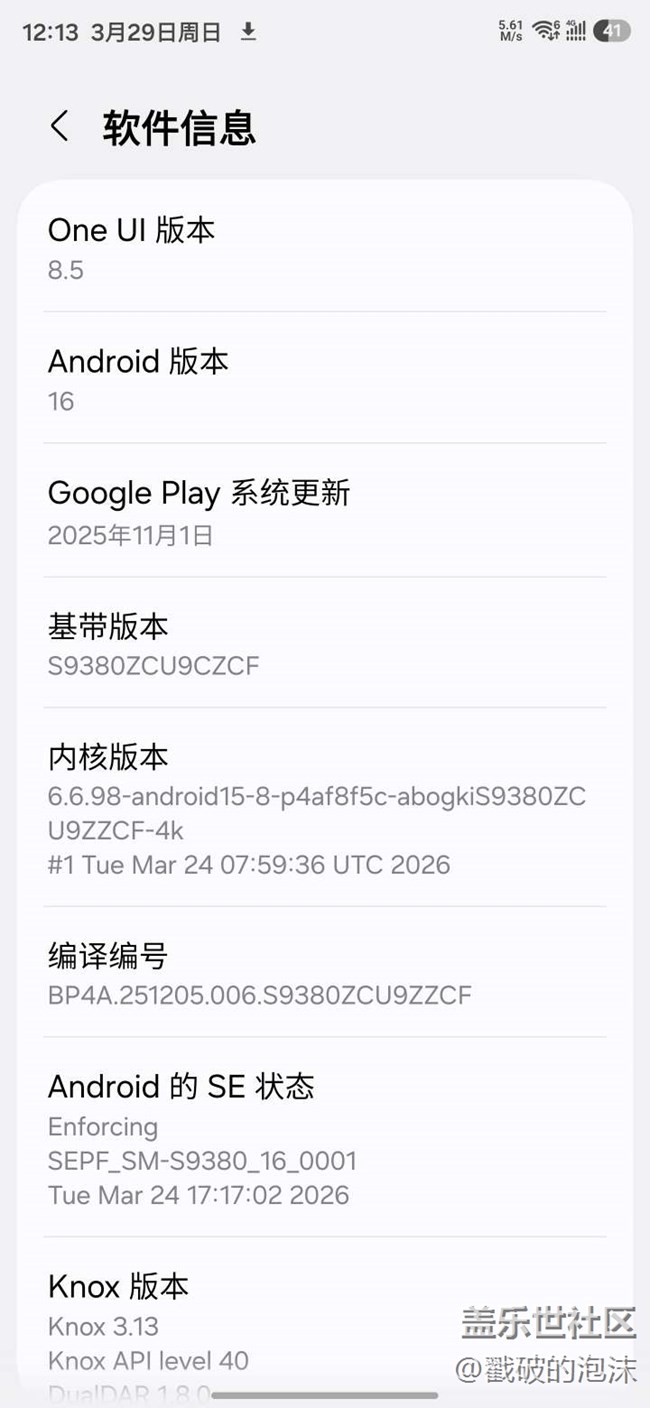The width and height of the screenshot is (650, 1408).
Task: Go back from 软件信息 page
Action: pyautogui.click(x=60, y=127)
